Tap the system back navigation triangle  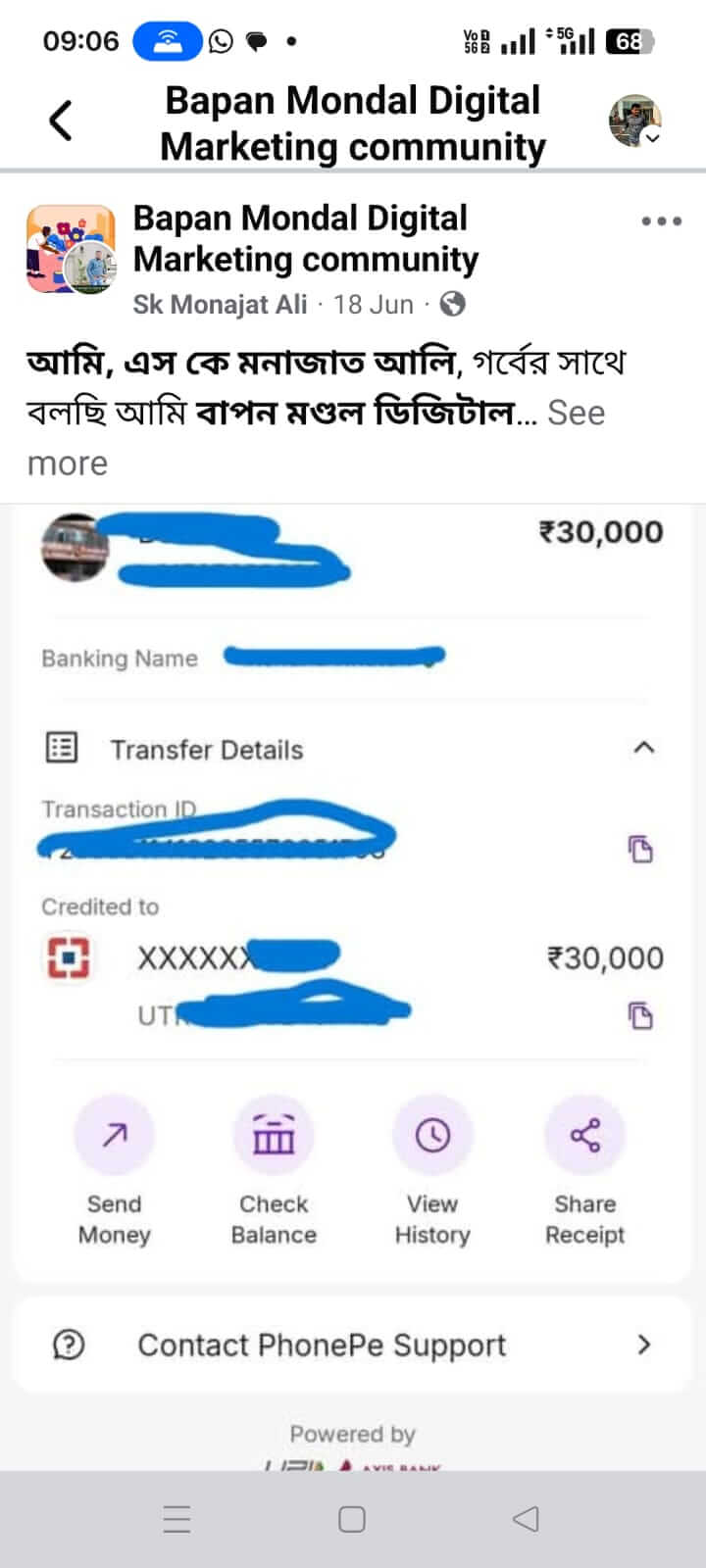coord(526,1519)
